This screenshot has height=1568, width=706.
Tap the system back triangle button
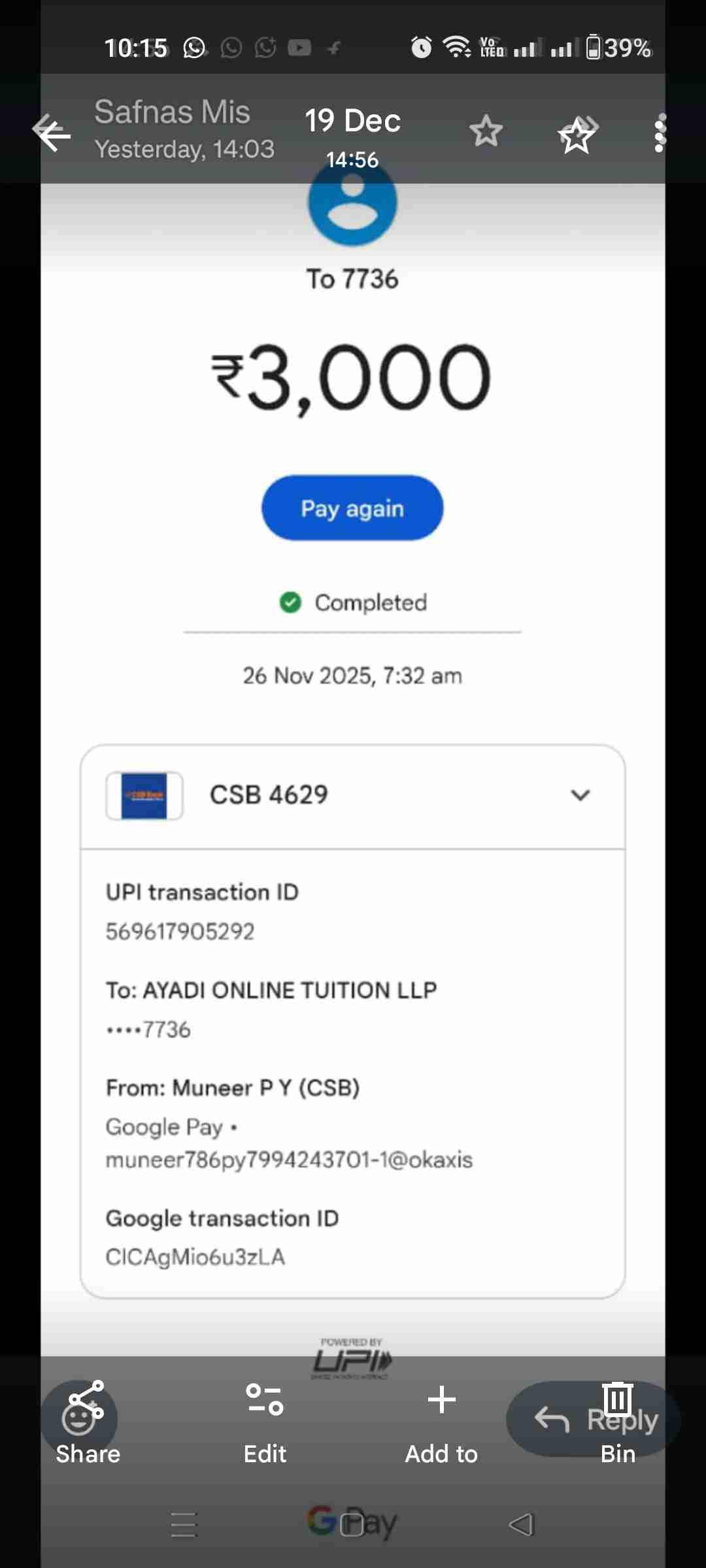[x=522, y=1525]
